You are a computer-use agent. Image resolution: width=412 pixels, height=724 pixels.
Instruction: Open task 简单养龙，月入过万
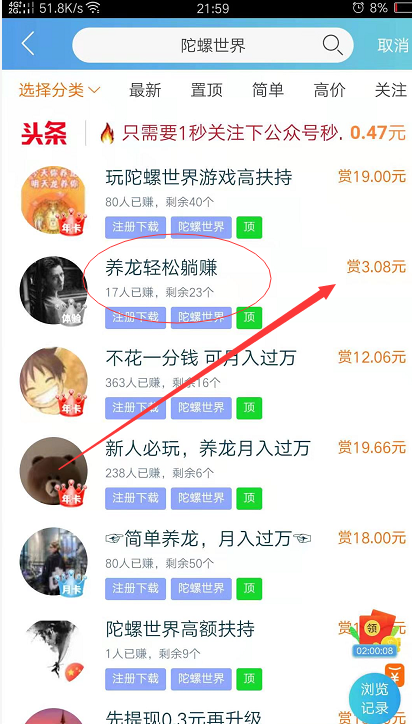tap(213, 562)
